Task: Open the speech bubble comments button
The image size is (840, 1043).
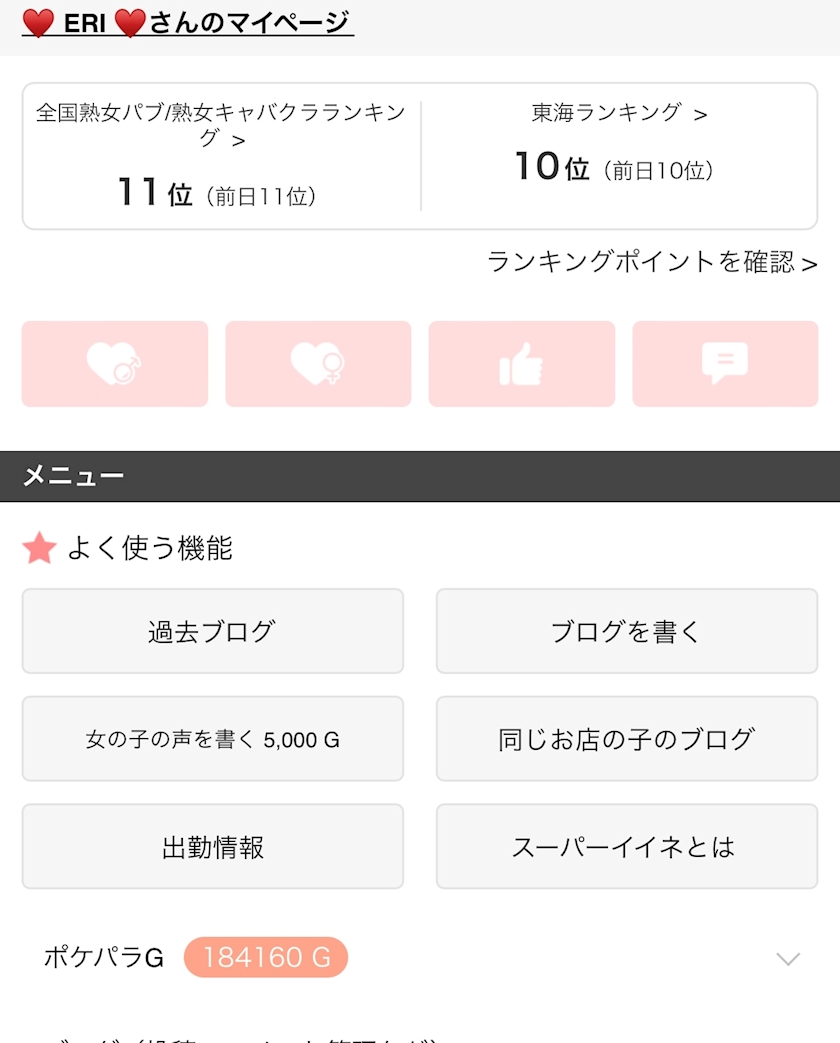Action: 725,364
